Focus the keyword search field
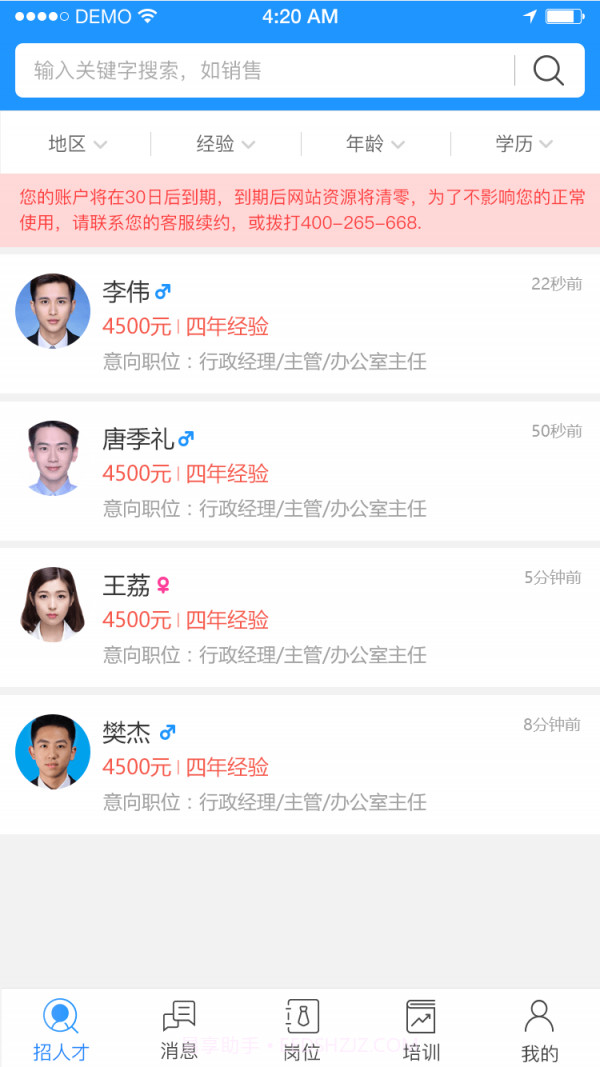Screen dimensions: 600x1067 point(260,70)
